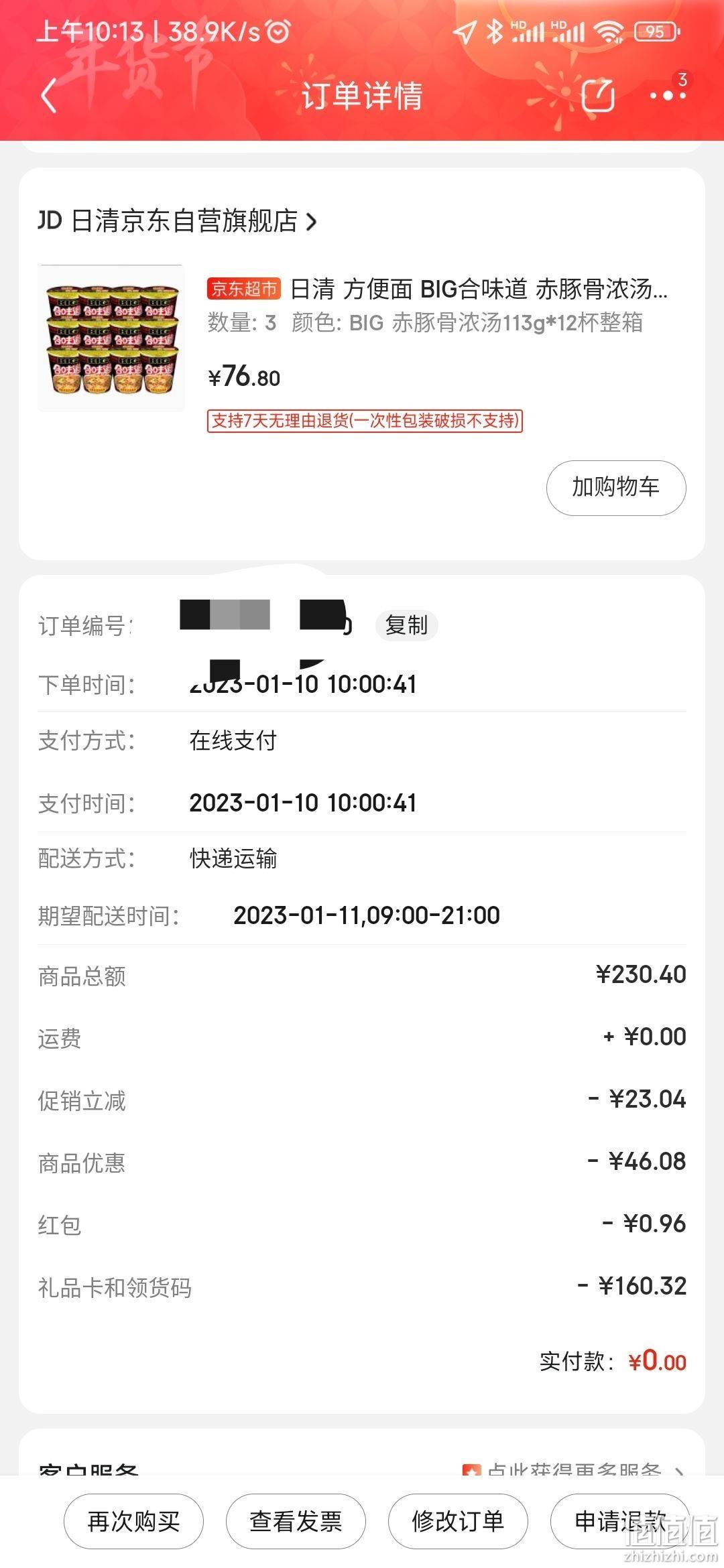724x1568 pixels.
Task: Request a refund with 申请退款
Action: [620, 1521]
